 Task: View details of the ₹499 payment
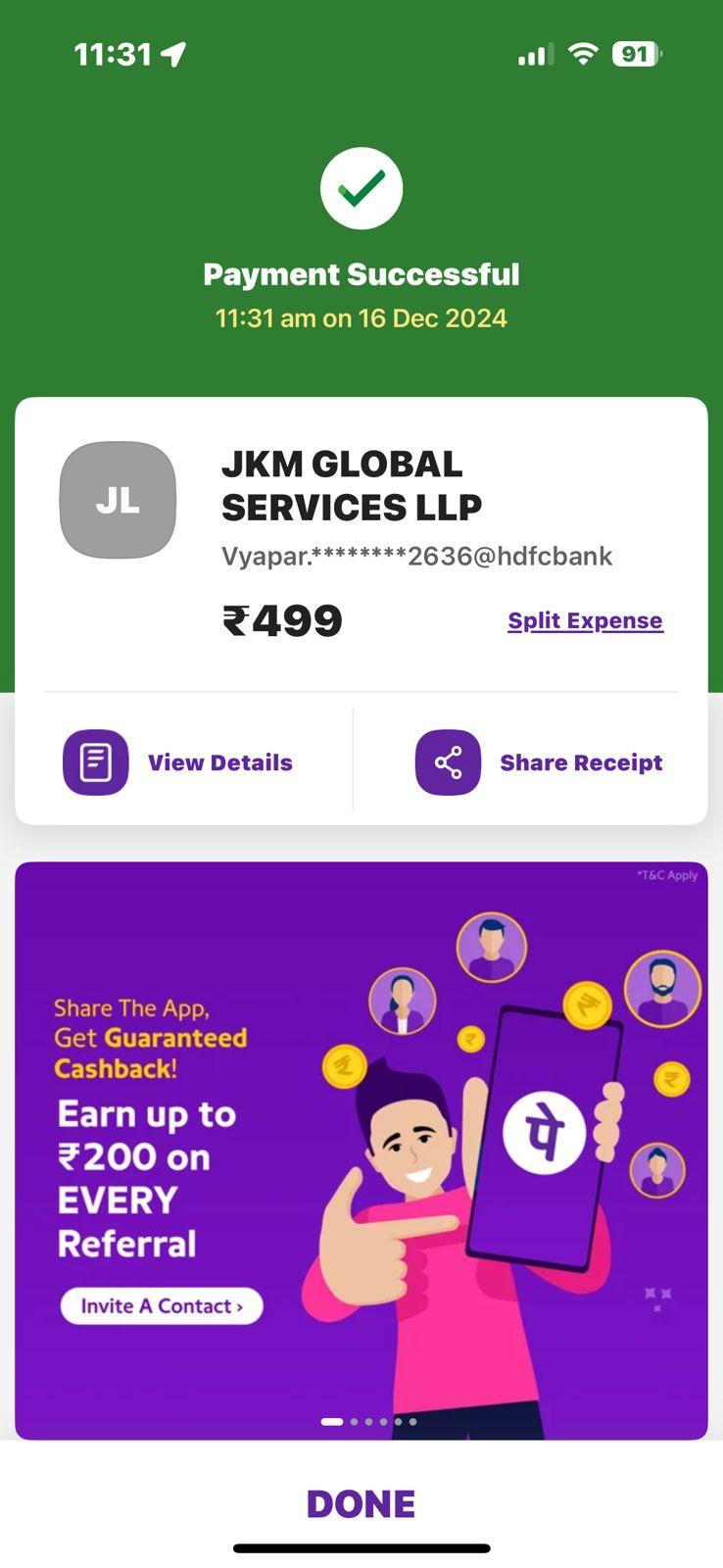point(178,762)
